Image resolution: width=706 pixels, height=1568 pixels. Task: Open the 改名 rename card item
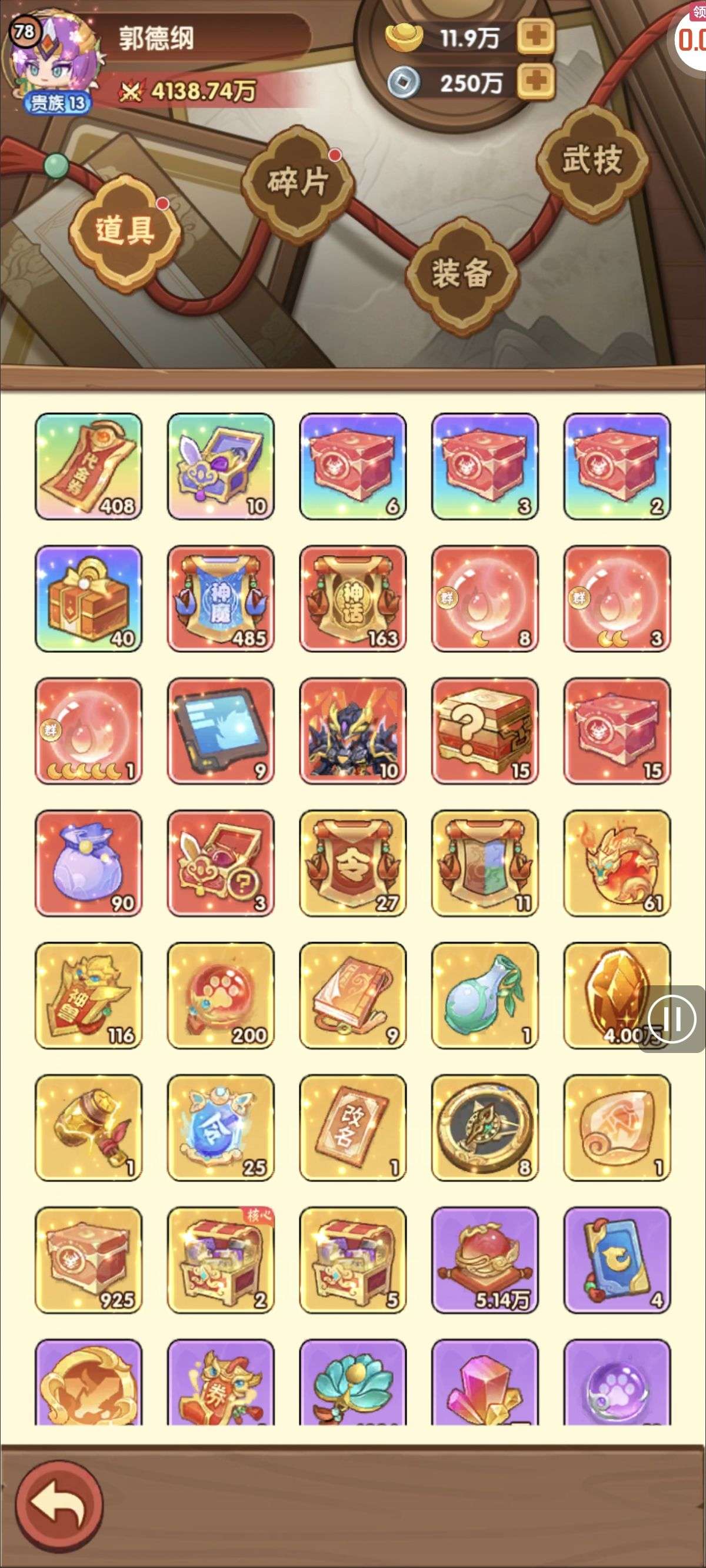pyautogui.click(x=353, y=1127)
